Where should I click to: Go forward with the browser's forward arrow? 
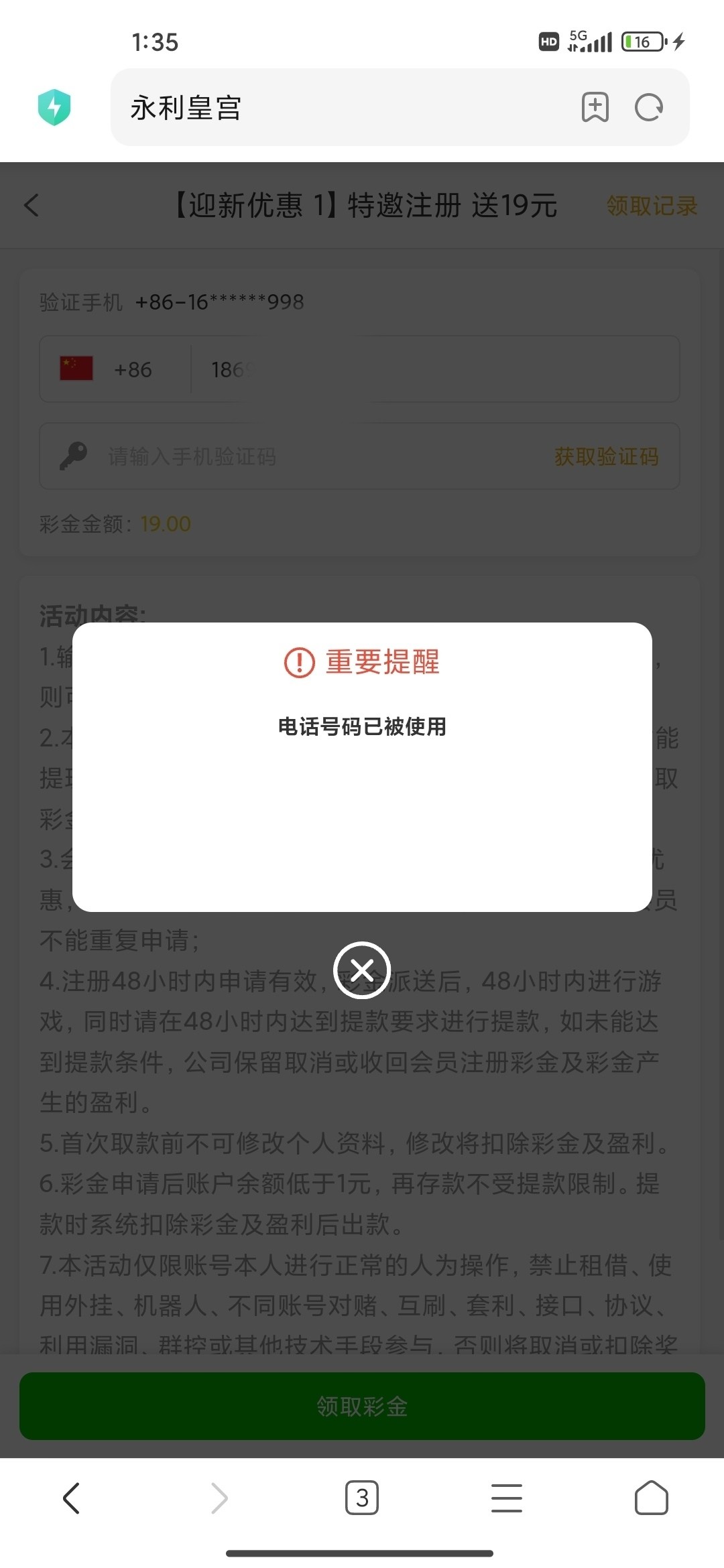coord(219,1498)
